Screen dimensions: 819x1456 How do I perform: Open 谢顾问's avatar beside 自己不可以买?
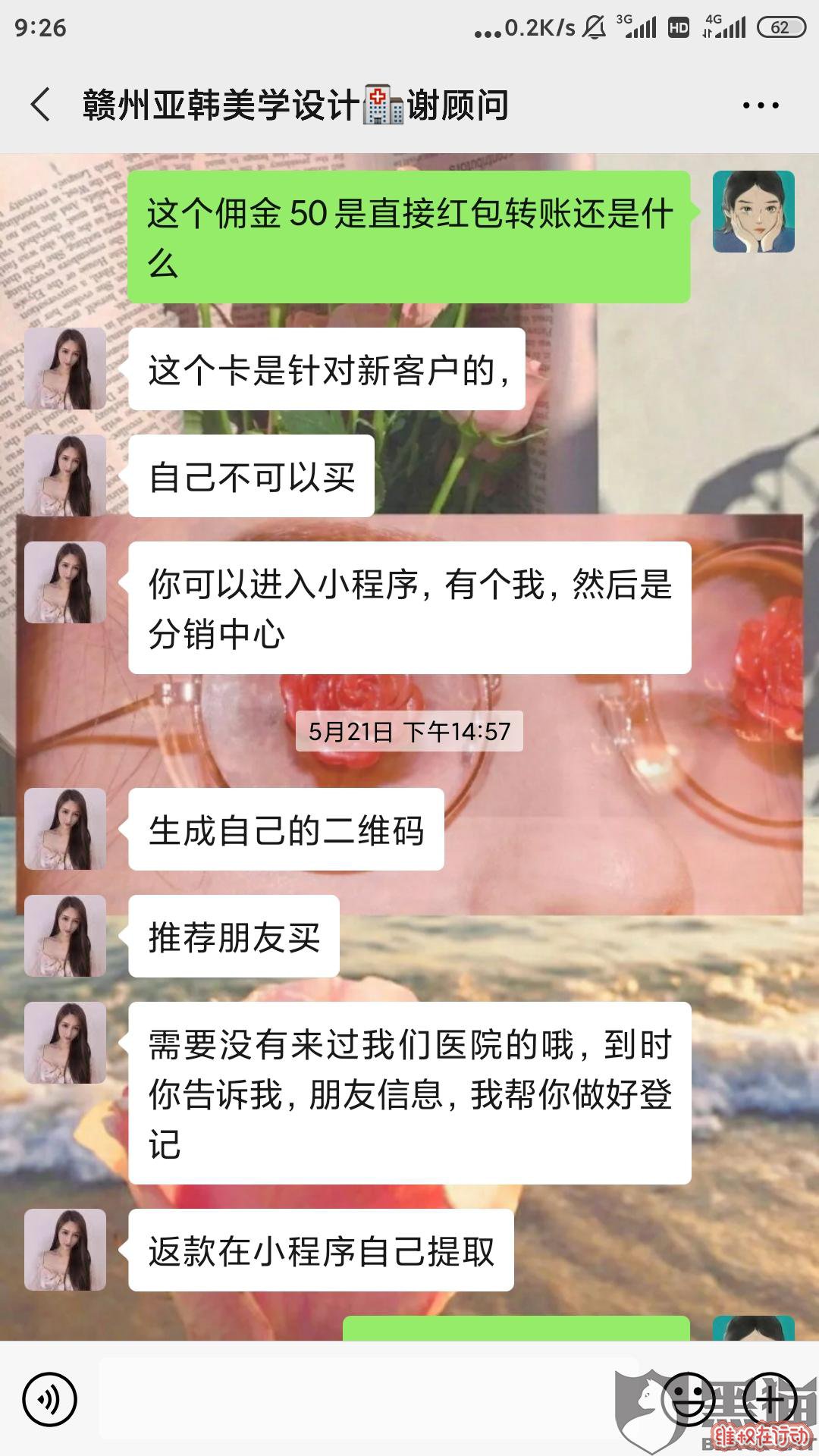65,475
